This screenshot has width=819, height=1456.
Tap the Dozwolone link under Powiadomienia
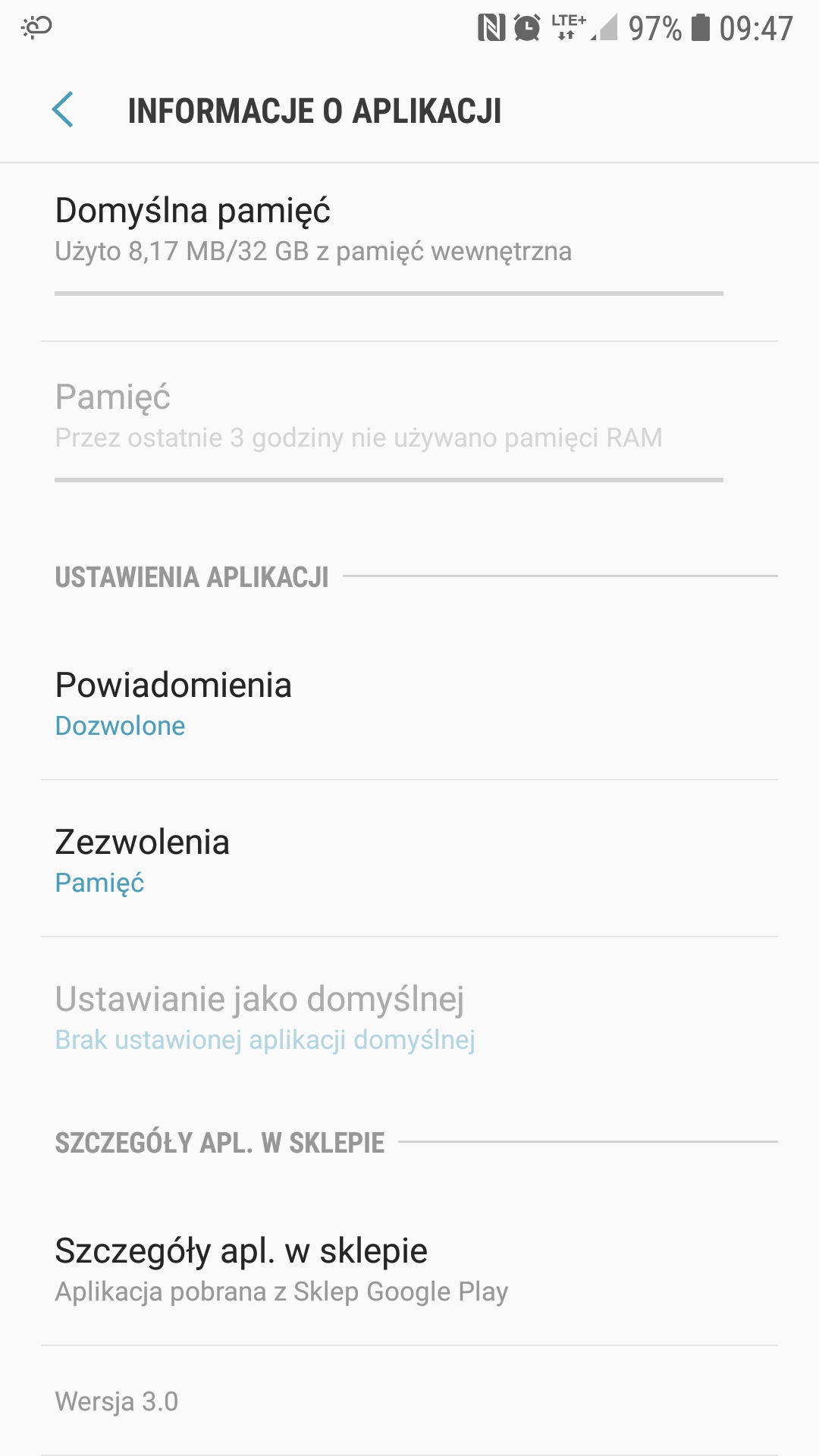click(120, 726)
